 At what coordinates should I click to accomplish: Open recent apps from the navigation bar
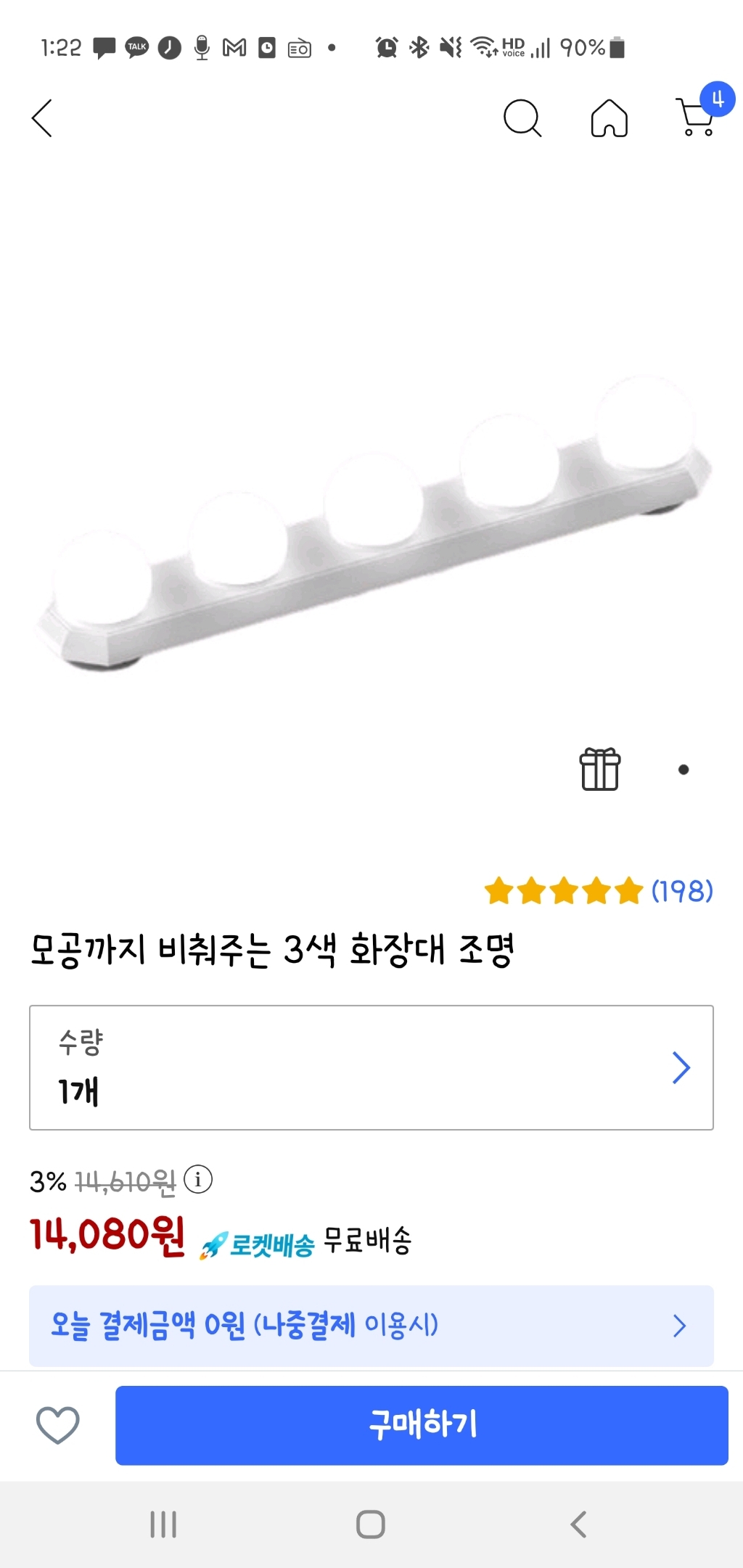coord(163,1524)
